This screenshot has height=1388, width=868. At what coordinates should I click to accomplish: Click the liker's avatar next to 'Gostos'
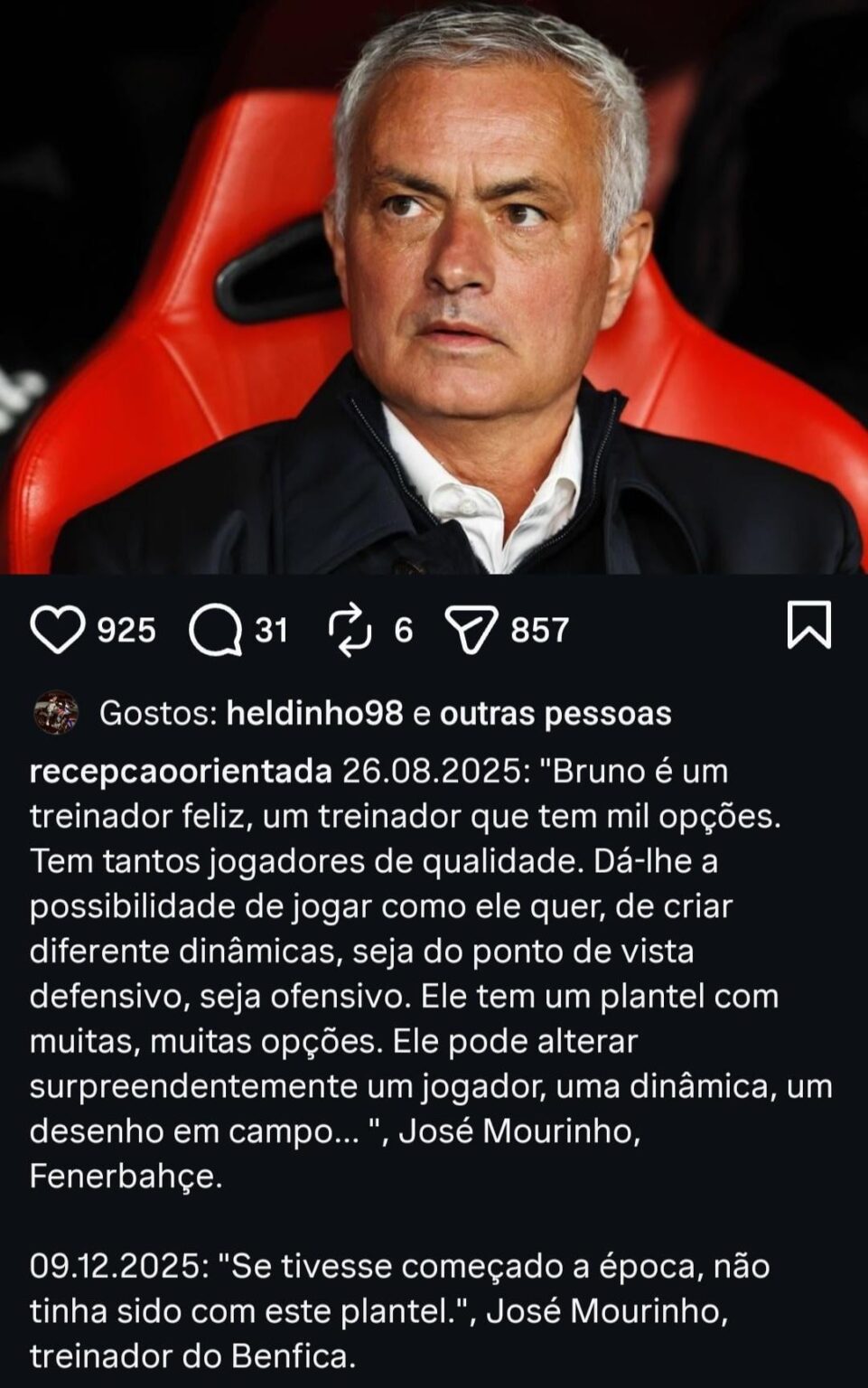[x=54, y=714]
